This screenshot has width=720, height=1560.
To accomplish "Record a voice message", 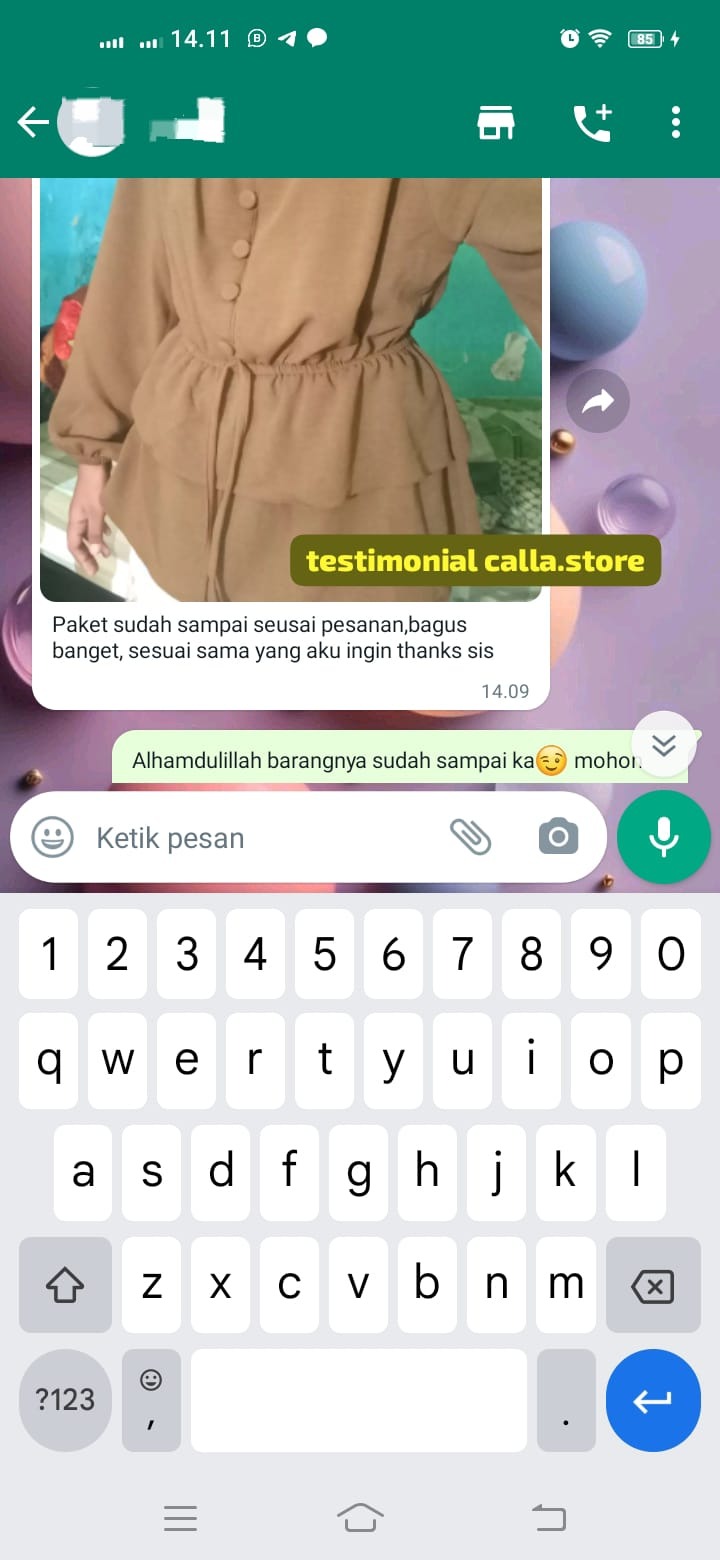I will (x=664, y=838).
